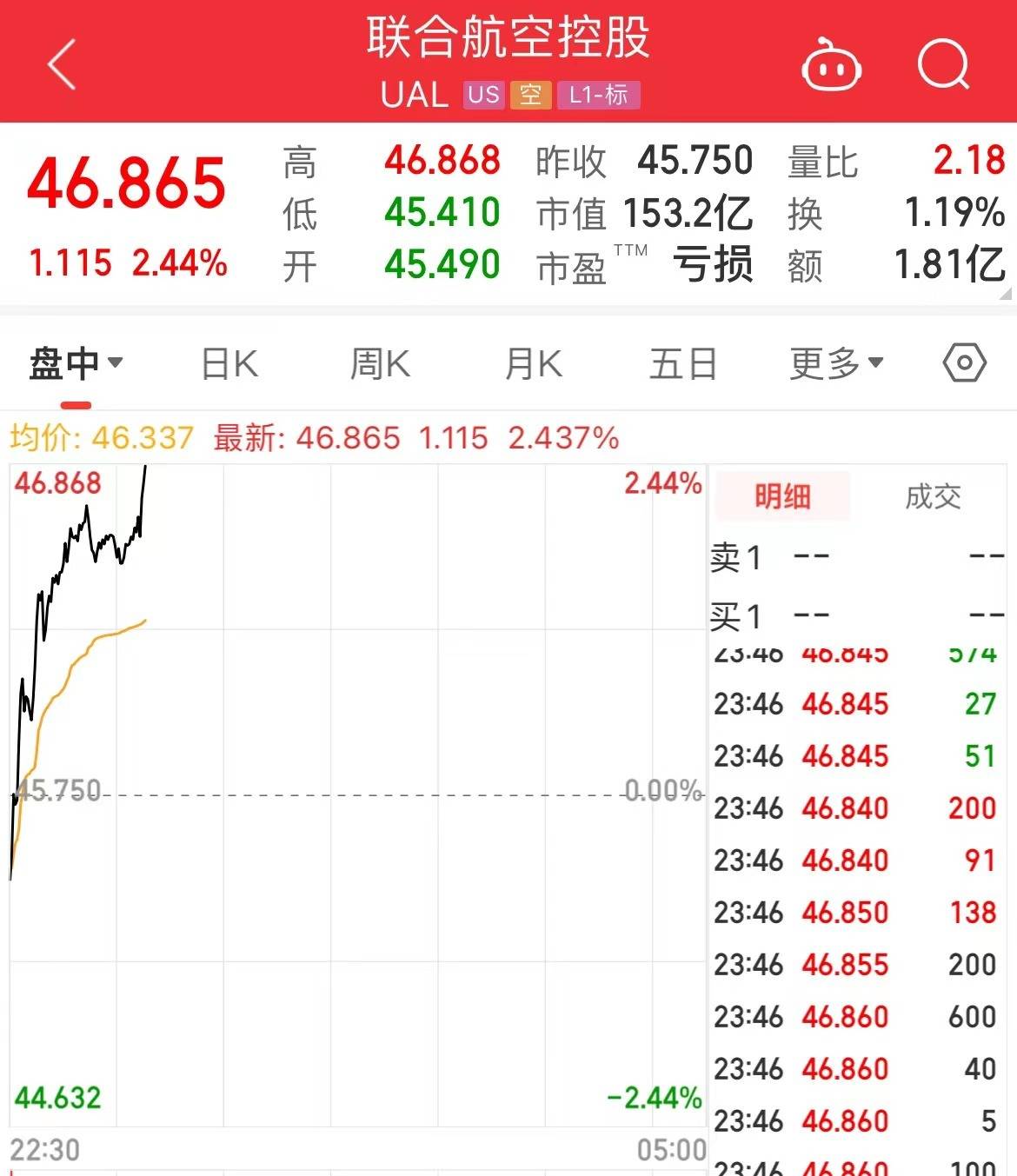
Task: Switch to the 月K chart tab
Action: point(533,363)
